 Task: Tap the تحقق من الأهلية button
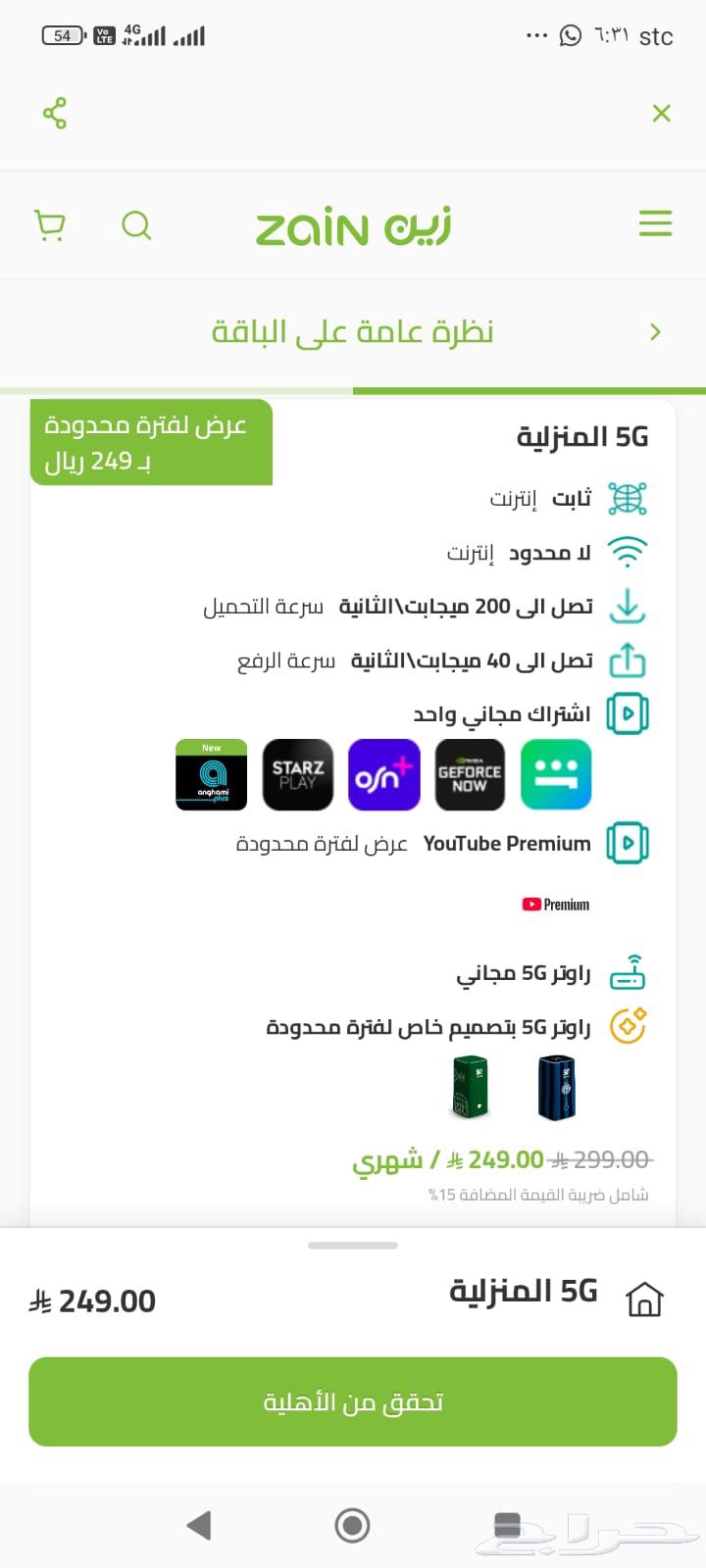[x=353, y=1401]
